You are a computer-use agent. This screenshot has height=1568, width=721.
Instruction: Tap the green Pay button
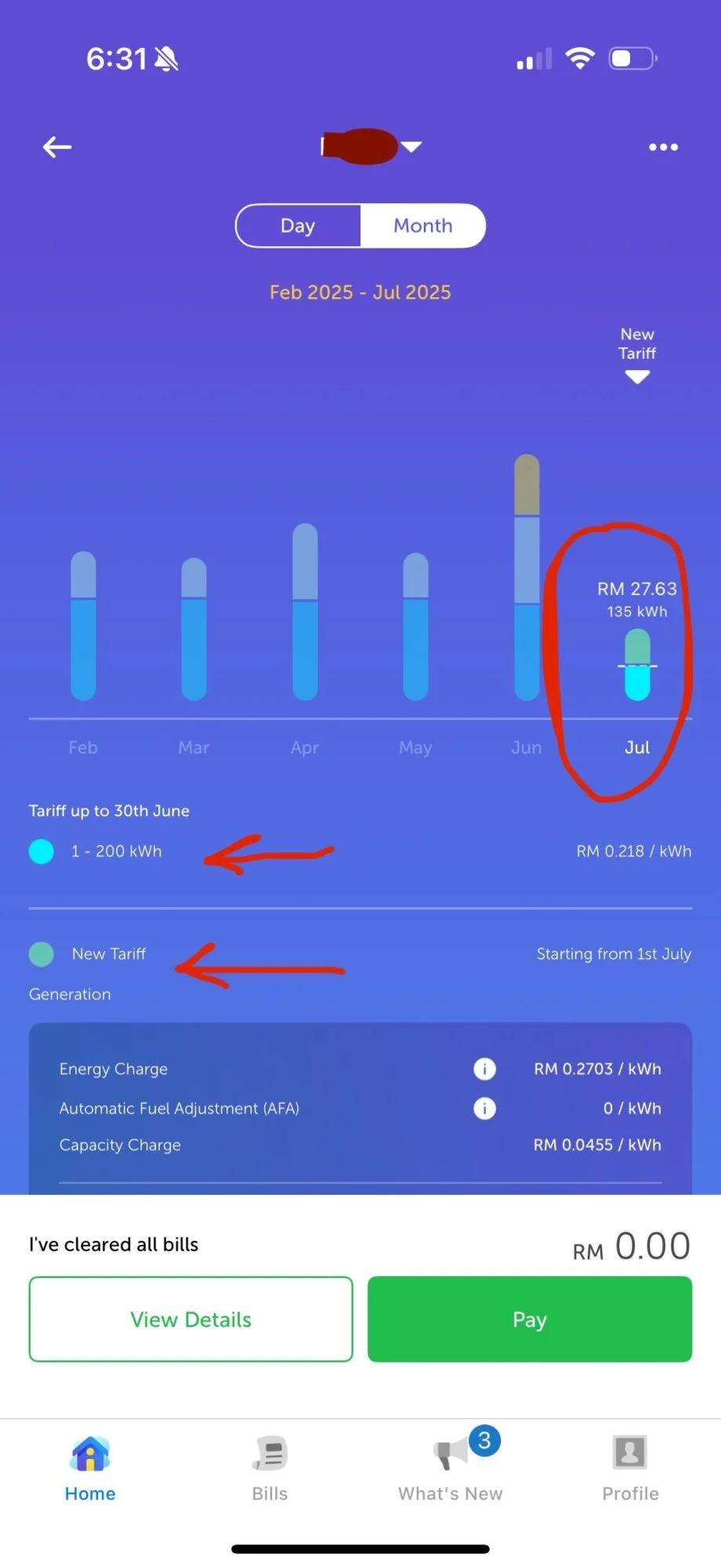click(530, 1319)
